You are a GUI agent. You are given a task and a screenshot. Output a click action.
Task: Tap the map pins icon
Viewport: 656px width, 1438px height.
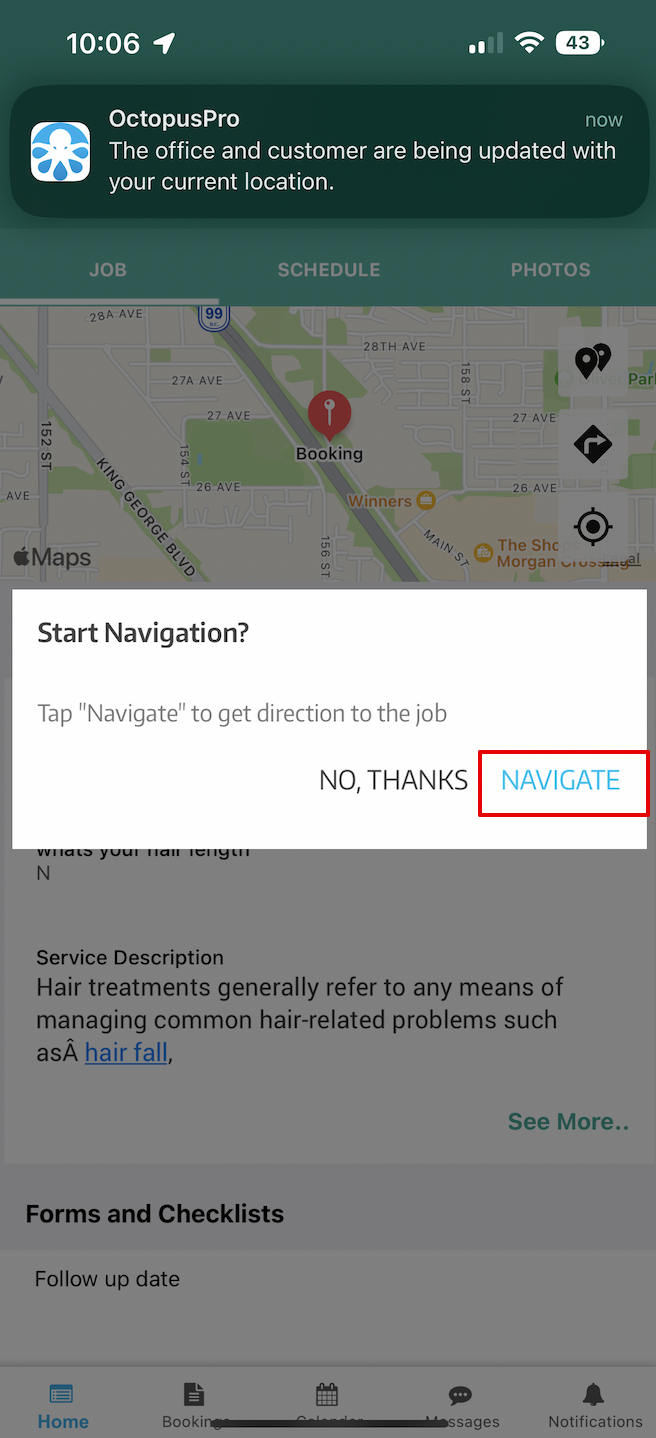tap(593, 361)
